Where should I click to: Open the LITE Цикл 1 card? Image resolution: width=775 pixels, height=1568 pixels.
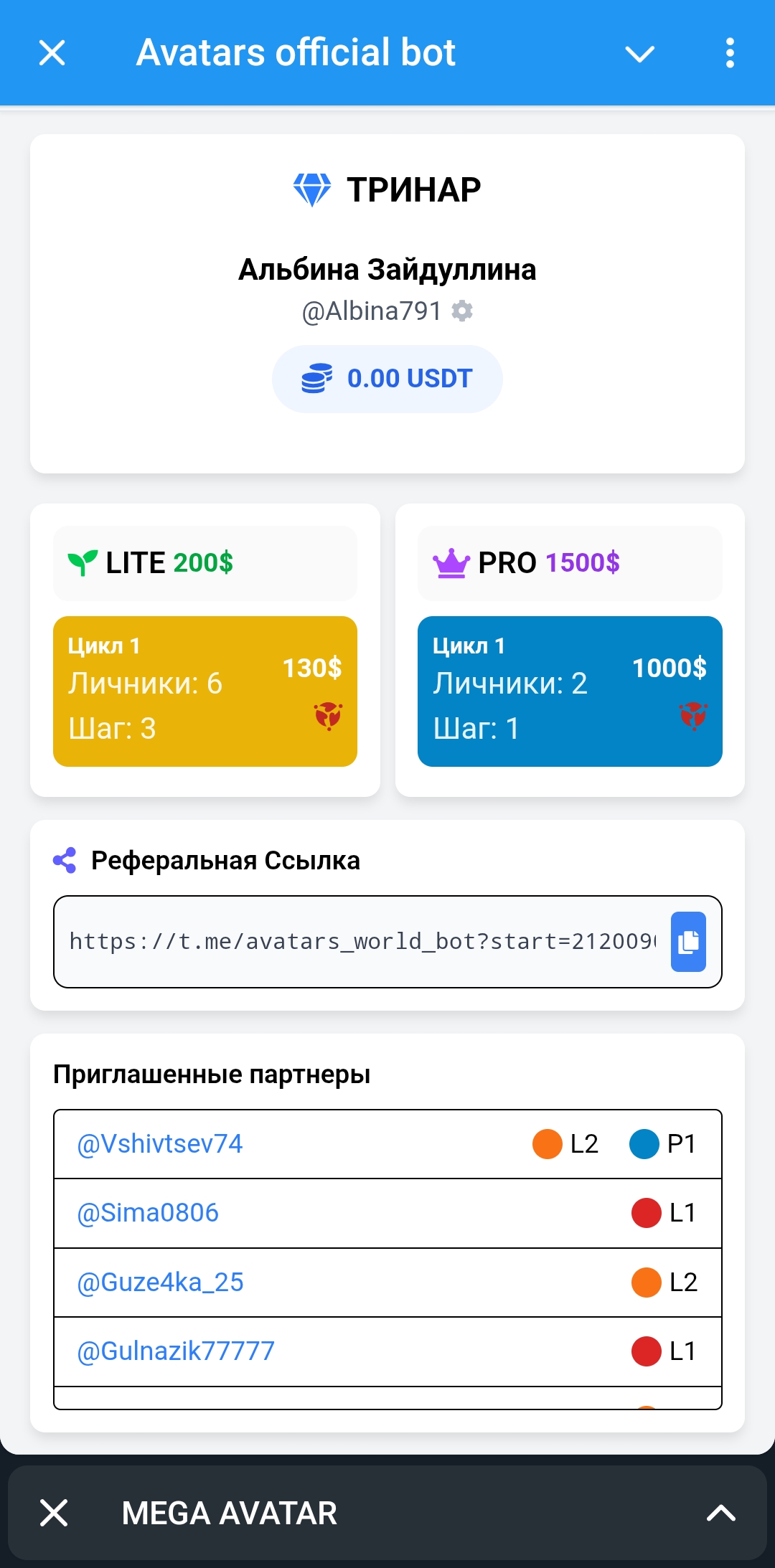coord(205,691)
